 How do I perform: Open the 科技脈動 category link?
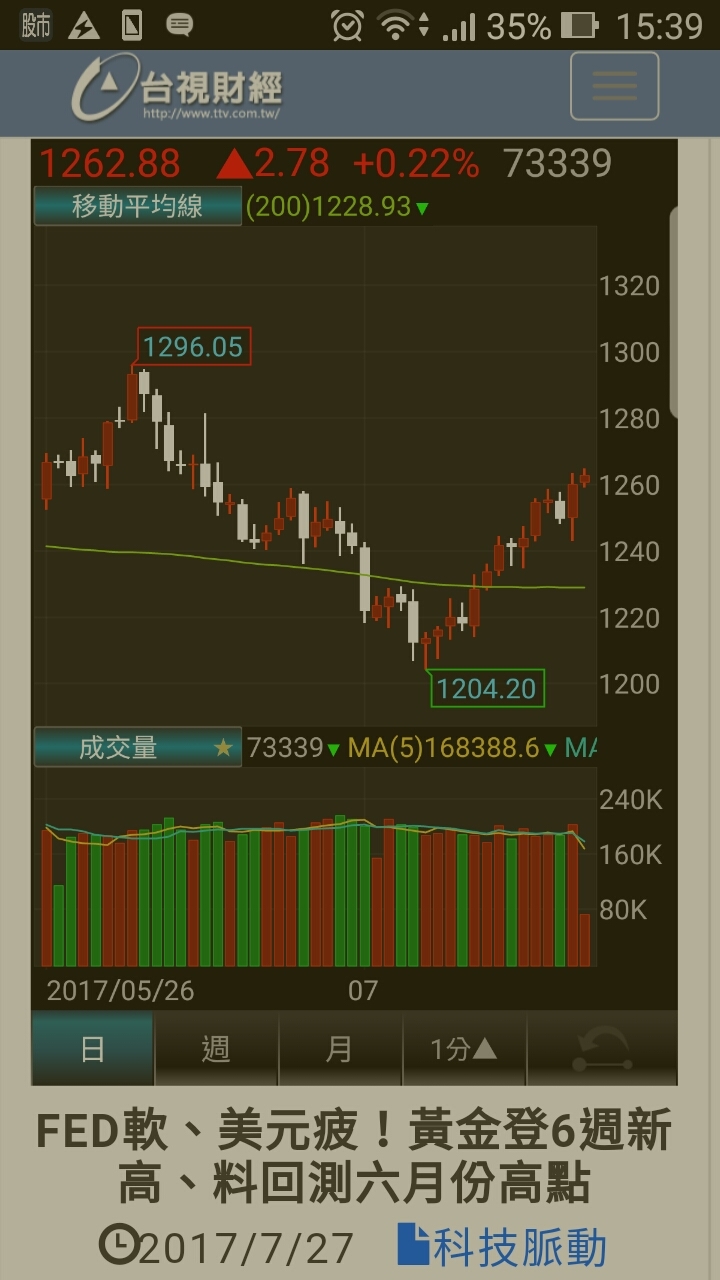[503, 1247]
